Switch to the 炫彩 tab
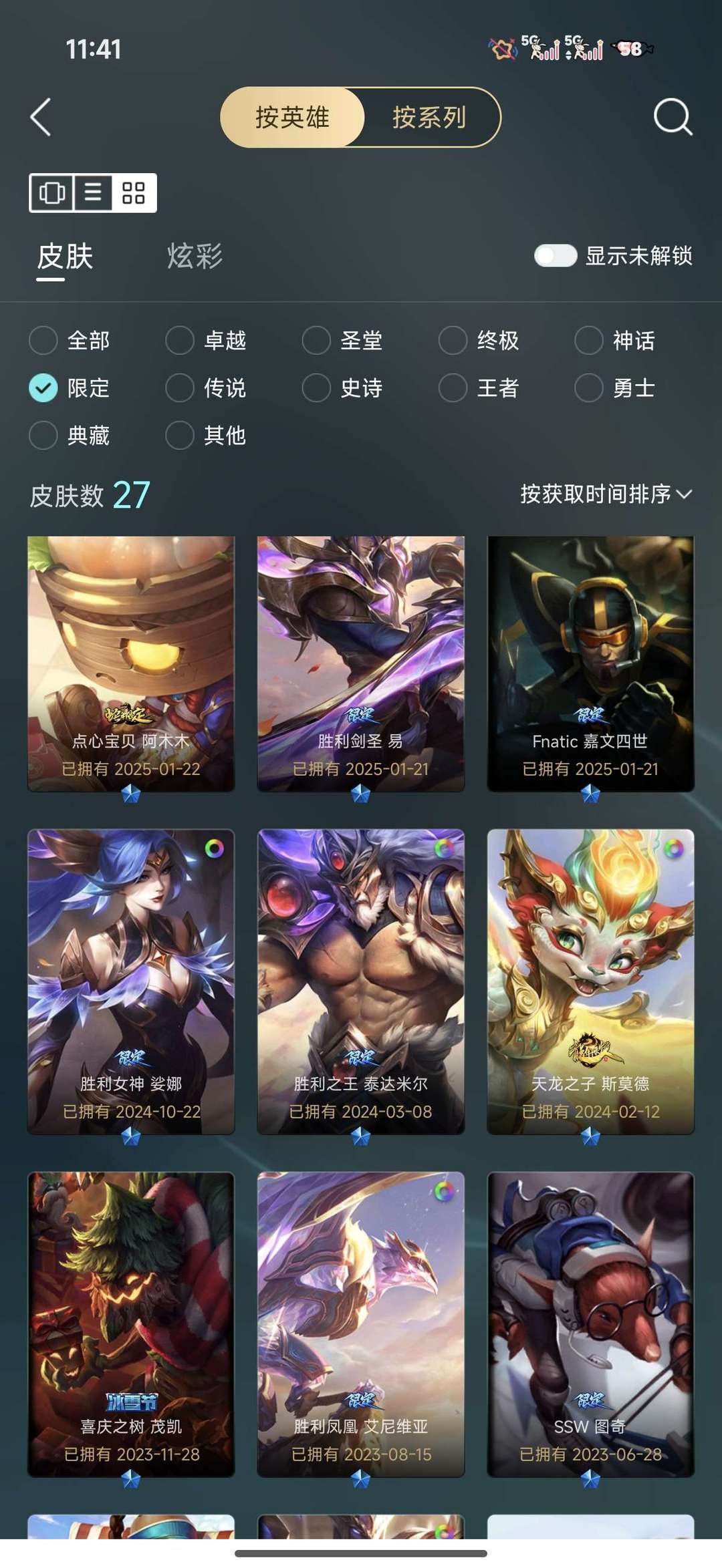This screenshot has width=722, height=1568. tap(195, 256)
